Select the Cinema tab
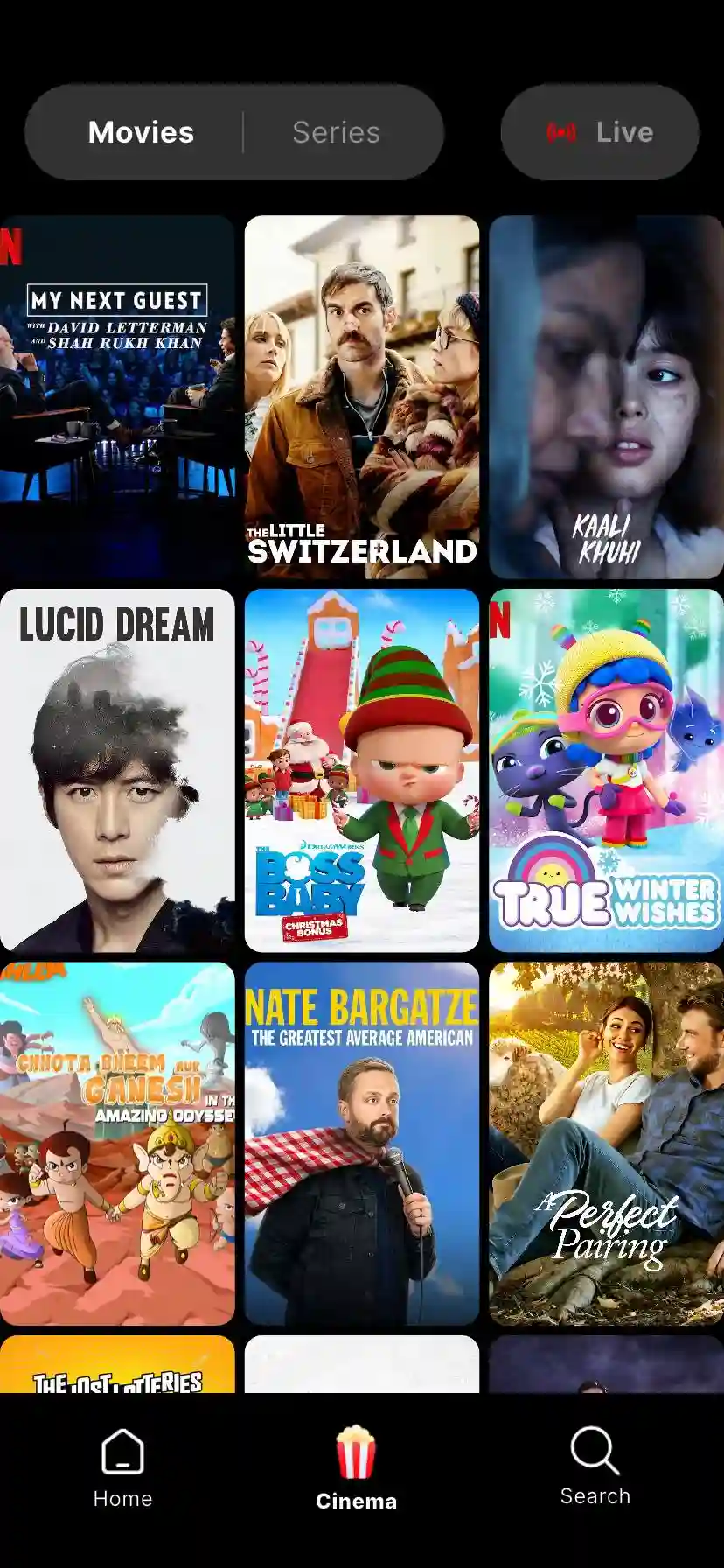 click(x=356, y=1468)
